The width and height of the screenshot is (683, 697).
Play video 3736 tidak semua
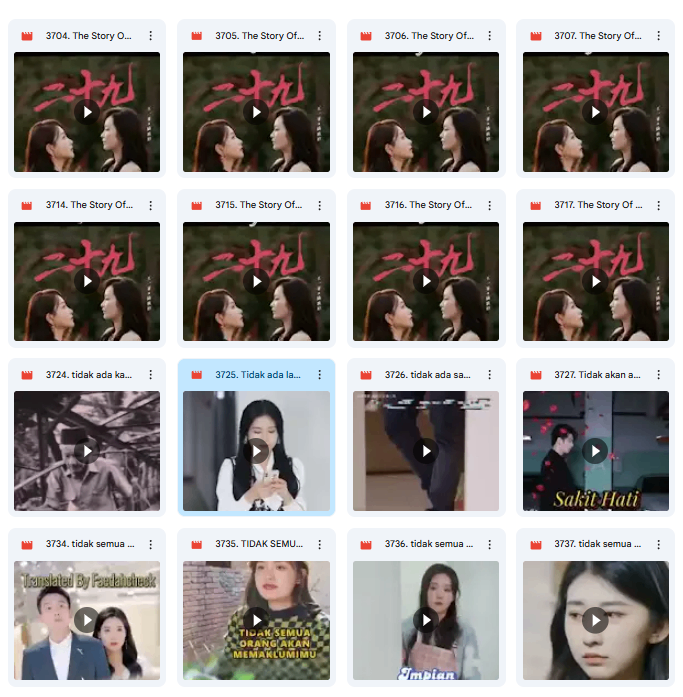coord(426,620)
